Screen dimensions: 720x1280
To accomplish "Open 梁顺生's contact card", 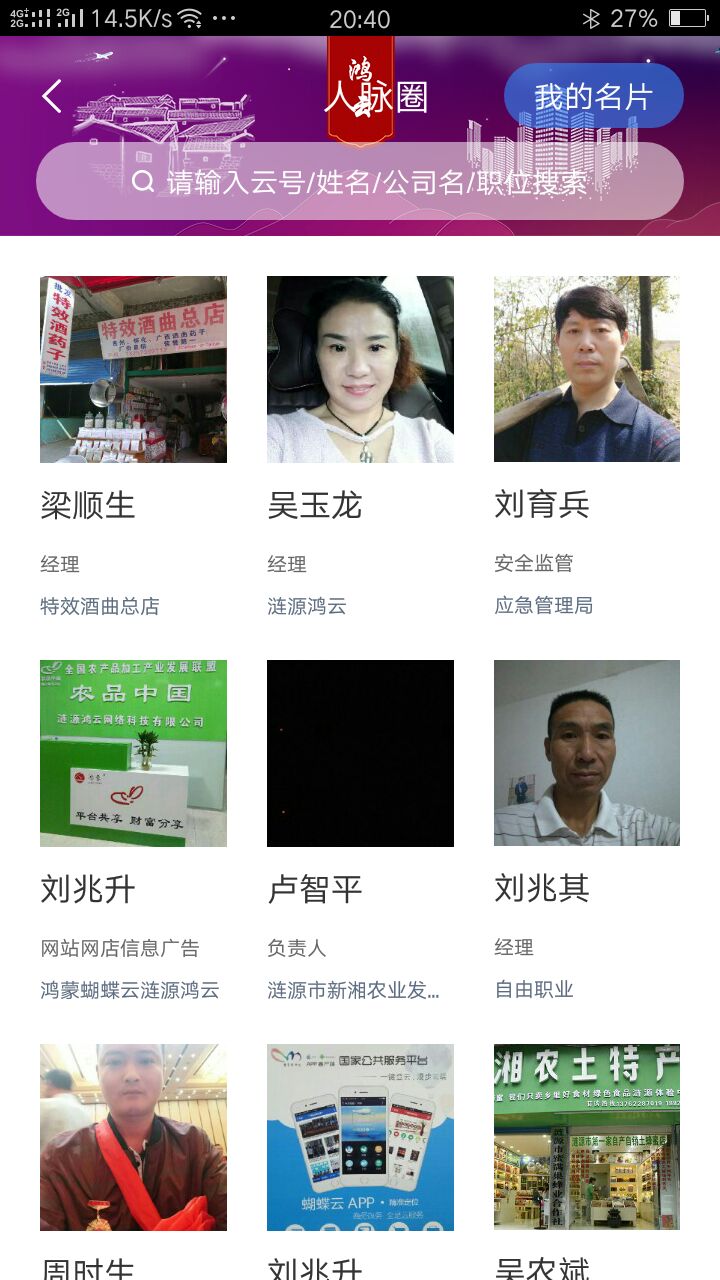I will coord(133,370).
